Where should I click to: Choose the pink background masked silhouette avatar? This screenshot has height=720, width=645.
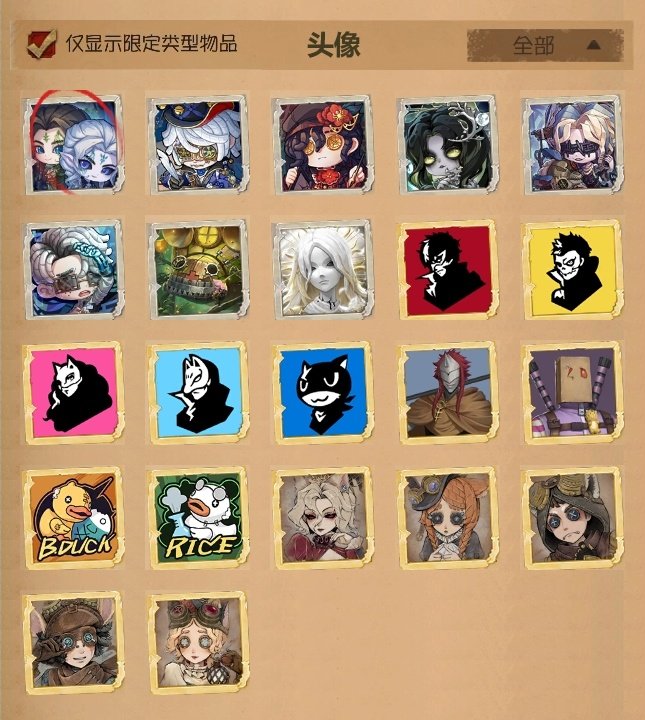[x=72, y=392]
